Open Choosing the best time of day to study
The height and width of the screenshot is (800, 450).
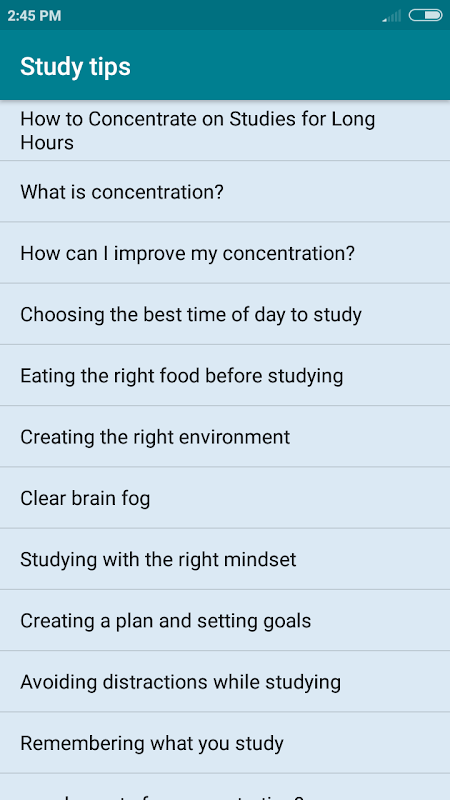click(x=225, y=314)
